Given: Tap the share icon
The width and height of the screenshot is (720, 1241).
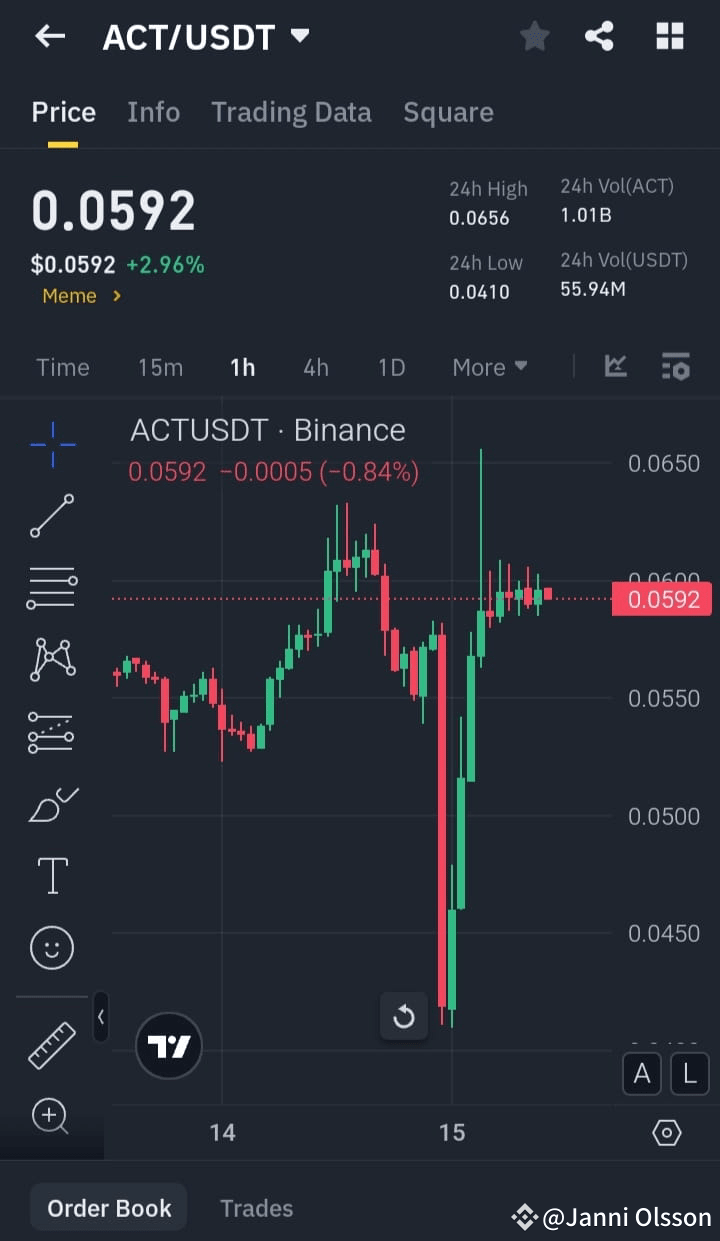Looking at the screenshot, I should [x=600, y=36].
